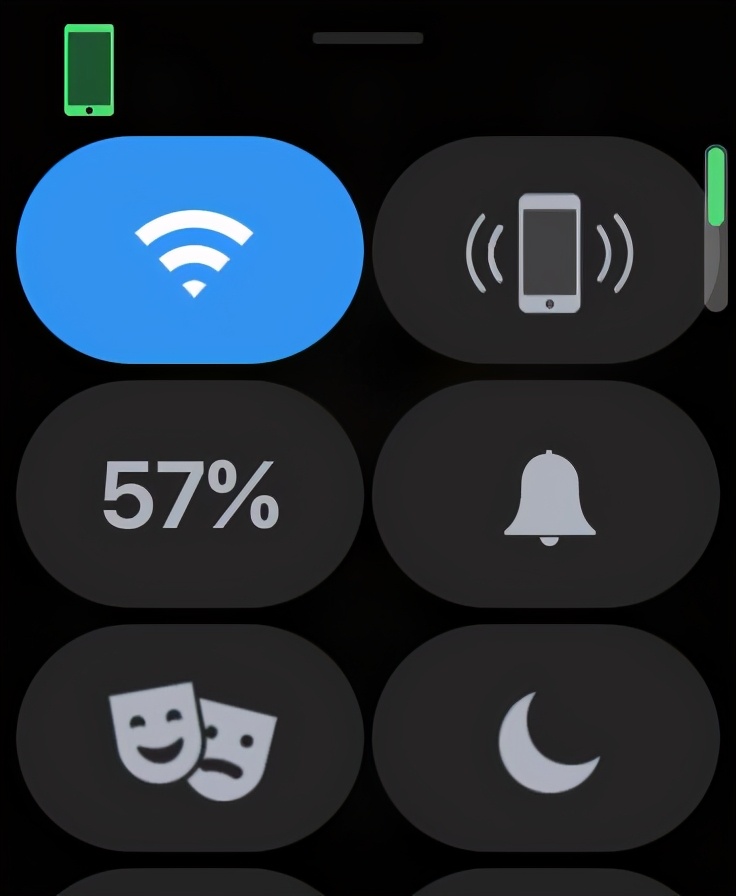Open battery details from the 57% button
Viewport: 736px width, 896px height.
(190, 495)
